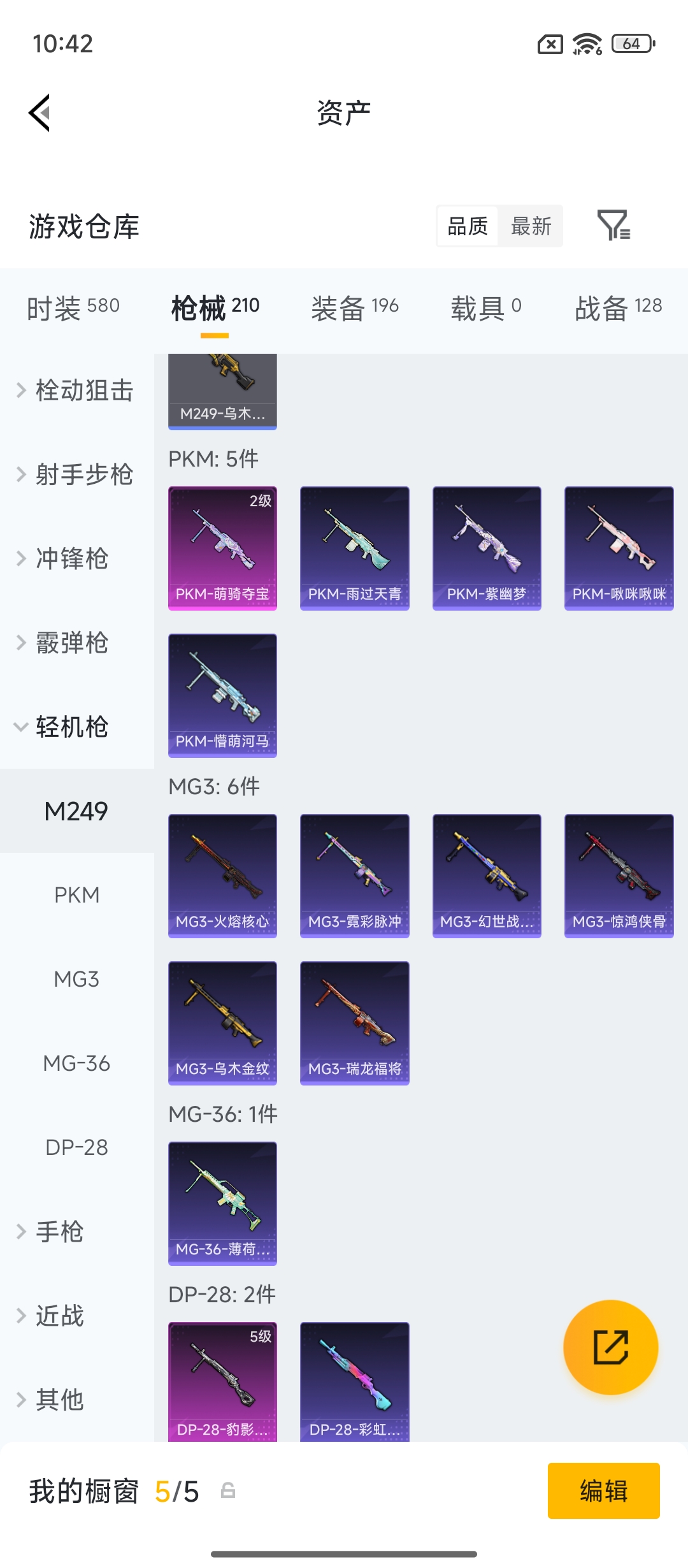This screenshot has height=1568, width=688.
Task: Expand the 手枪 category
Action: 61,1231
